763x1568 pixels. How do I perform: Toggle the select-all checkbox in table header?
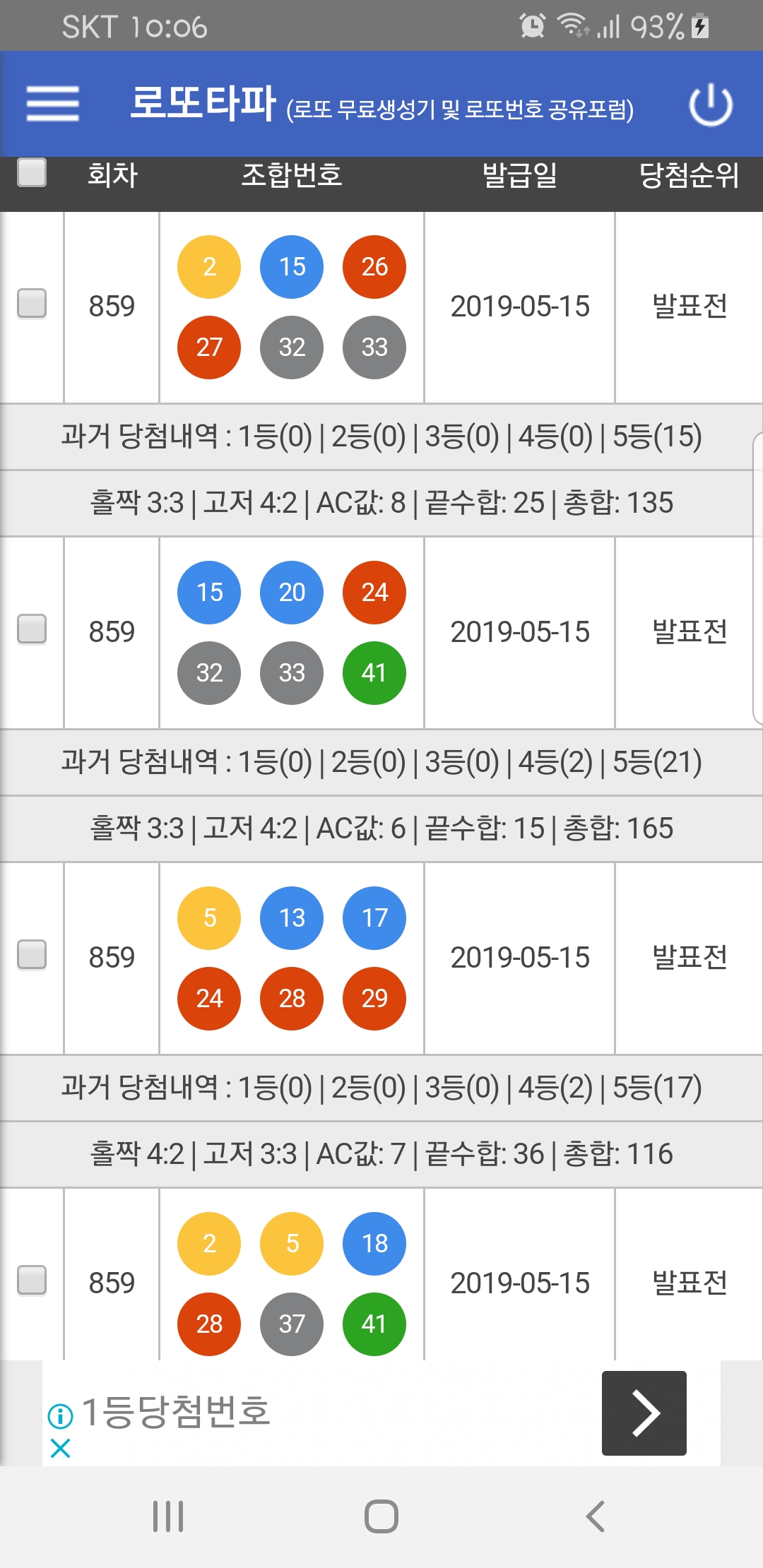pos(32,172)
